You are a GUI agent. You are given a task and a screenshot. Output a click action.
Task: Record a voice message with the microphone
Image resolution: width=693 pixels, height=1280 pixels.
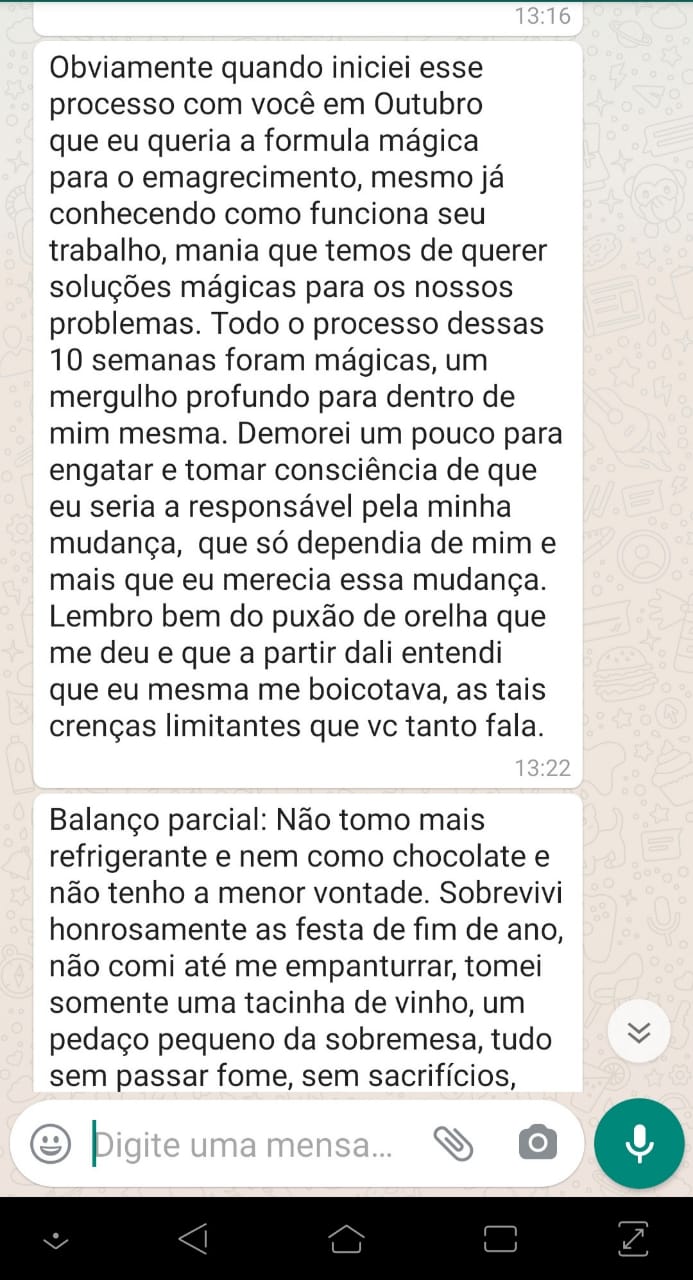pyautogui.click(x=639, y=1143)
